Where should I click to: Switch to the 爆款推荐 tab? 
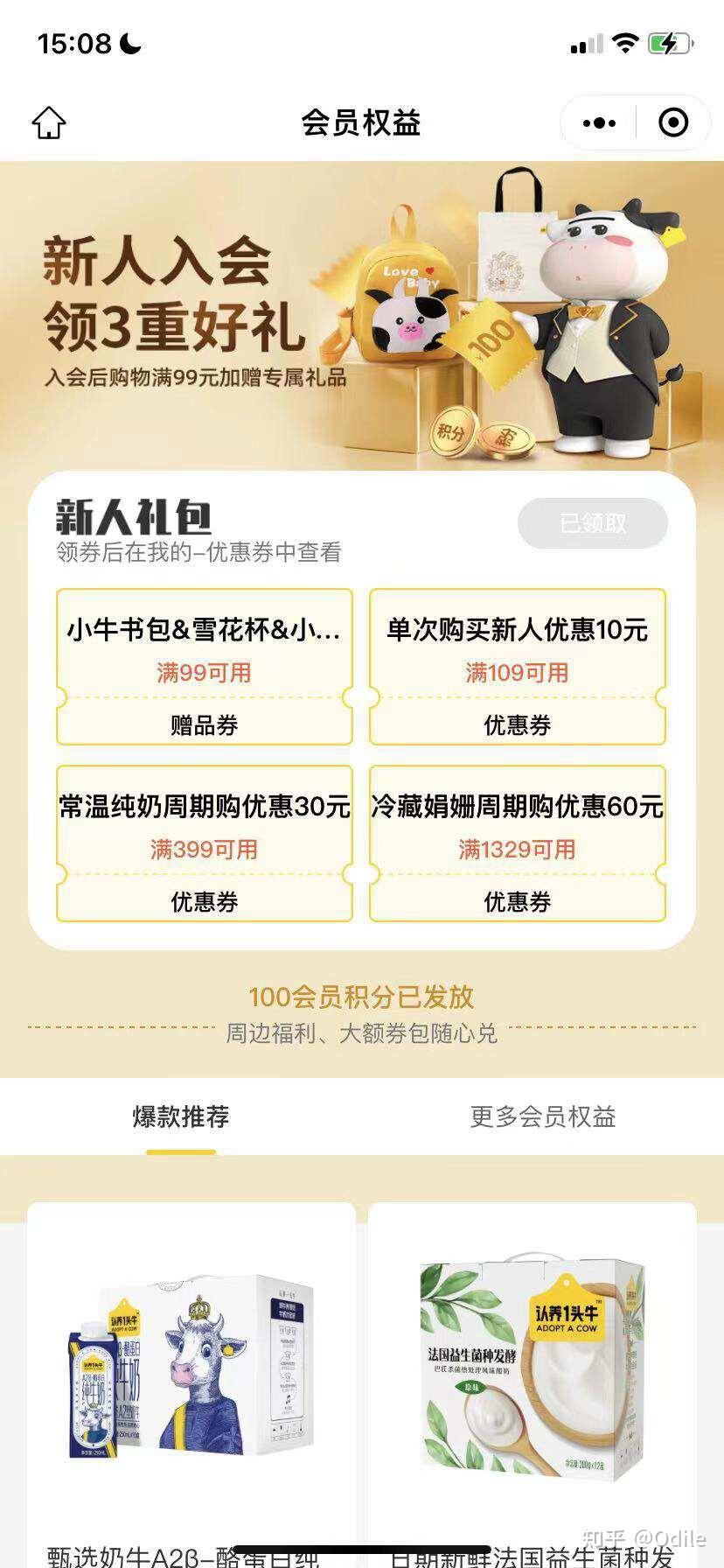click(181, 1116)
